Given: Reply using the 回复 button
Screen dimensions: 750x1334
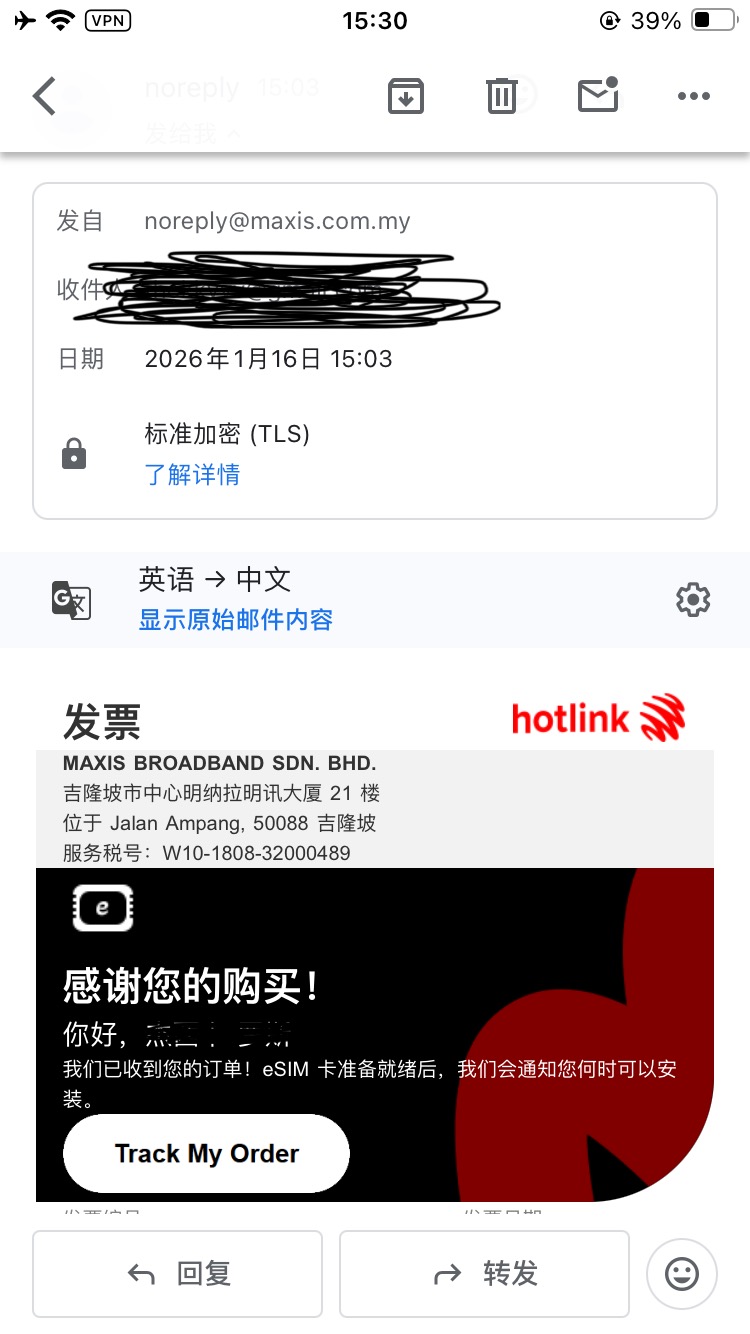Looking at the screenshot, I should (178, 1273).
